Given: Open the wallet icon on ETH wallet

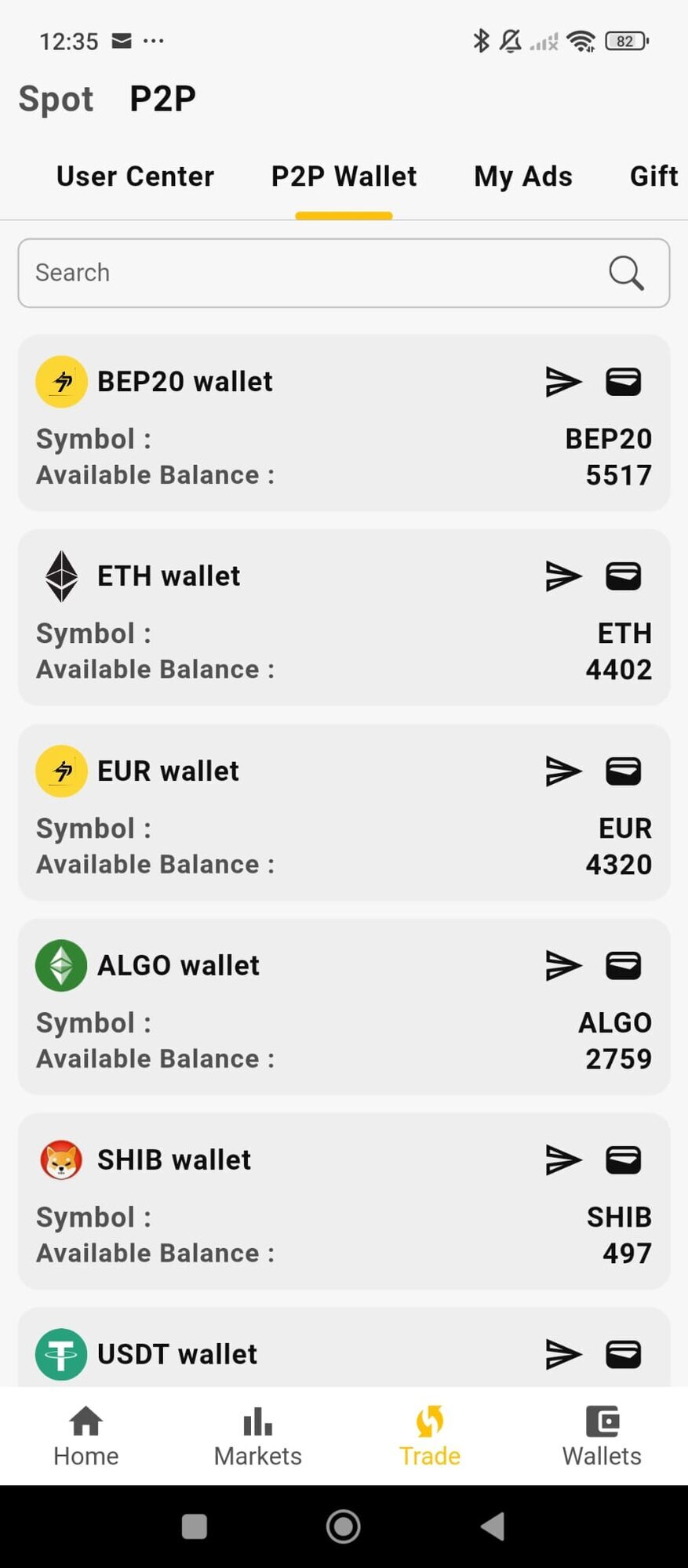Looking at the screenshot, I should click(624, 576).
